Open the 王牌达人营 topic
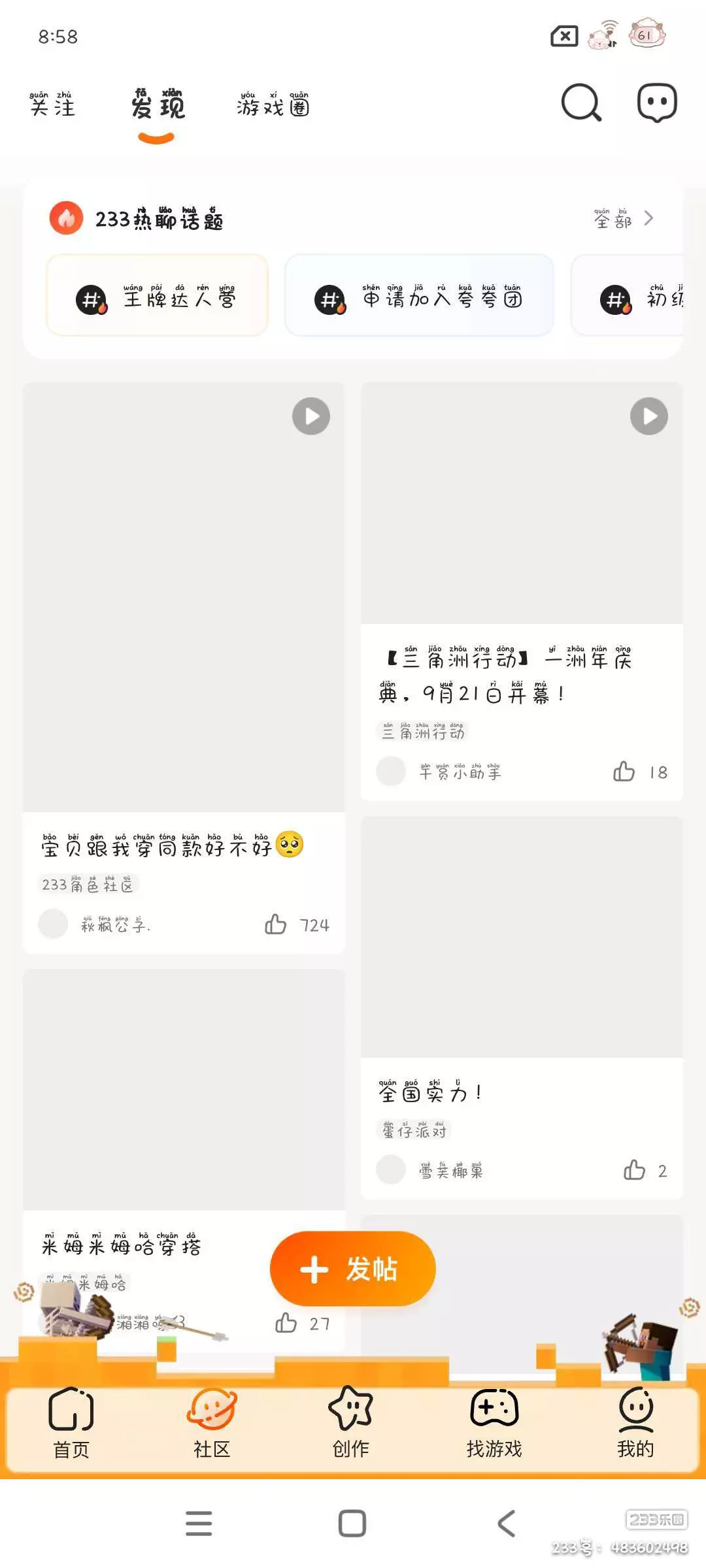This screenshot has width=706, height=1568. (x=158, y=297)
